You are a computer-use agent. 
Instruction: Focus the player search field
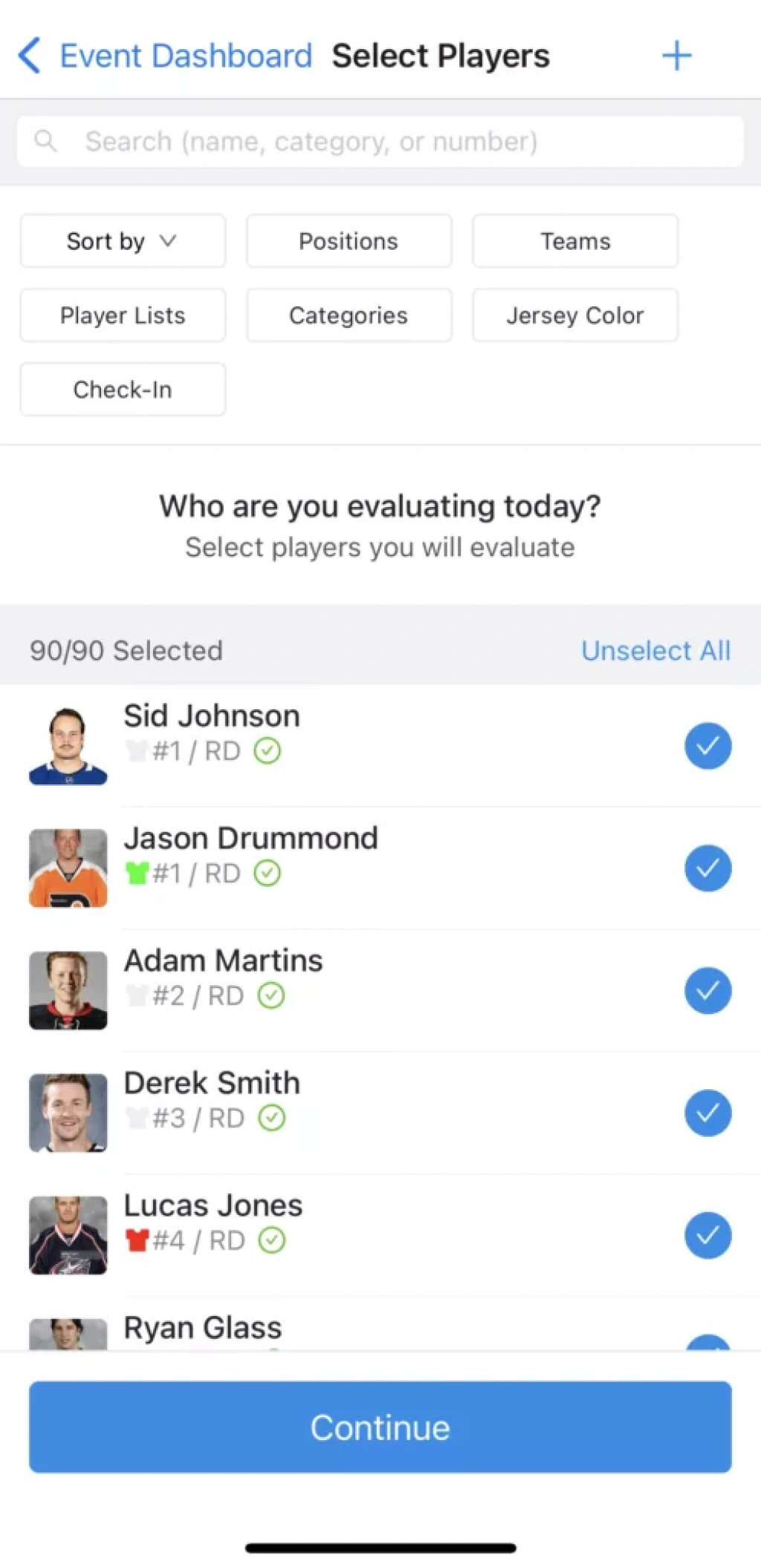coord(380,141)
